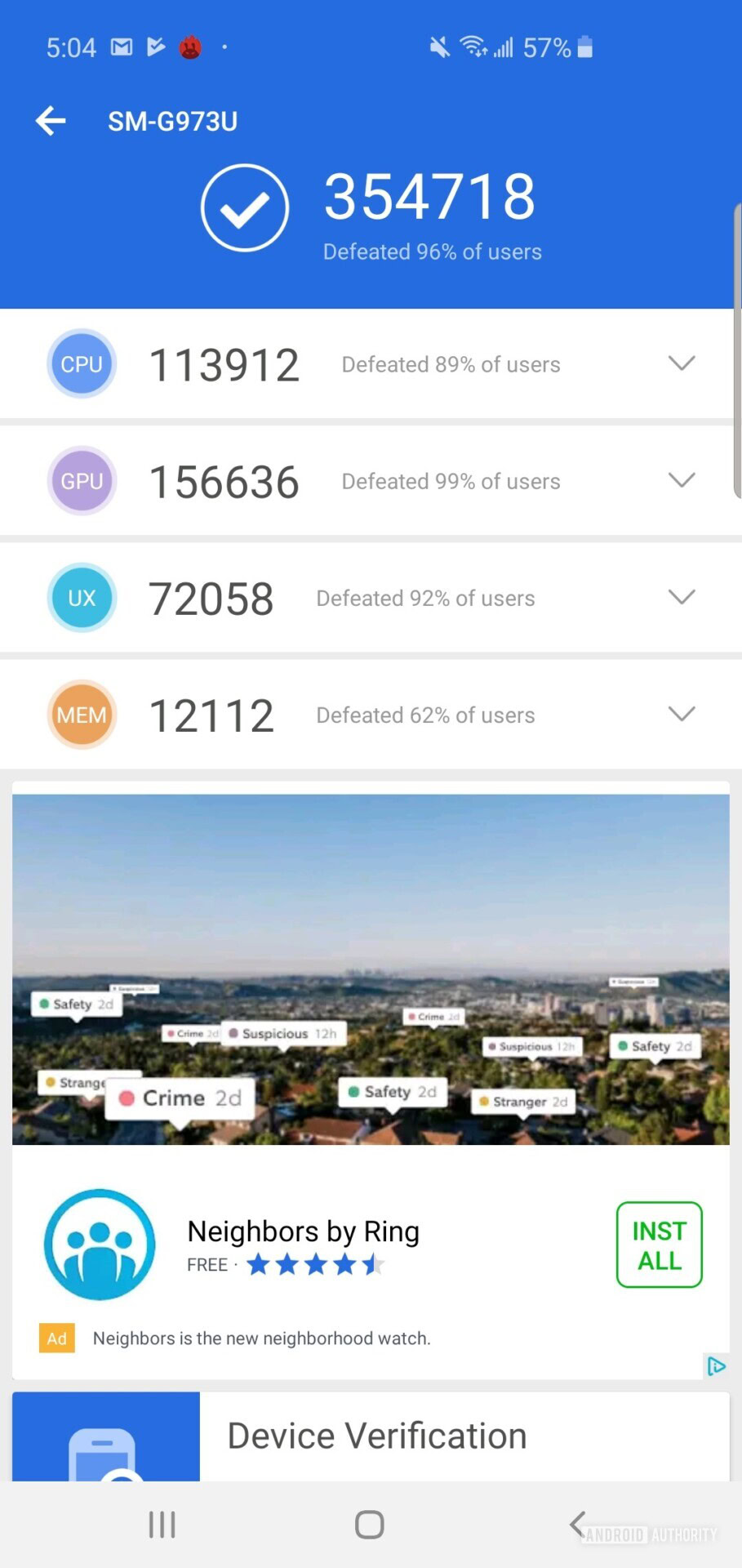Image resolution: width=742 pixels, height=1568 pixels.
Task: Go to the home screen
Action: [370, 1524]
